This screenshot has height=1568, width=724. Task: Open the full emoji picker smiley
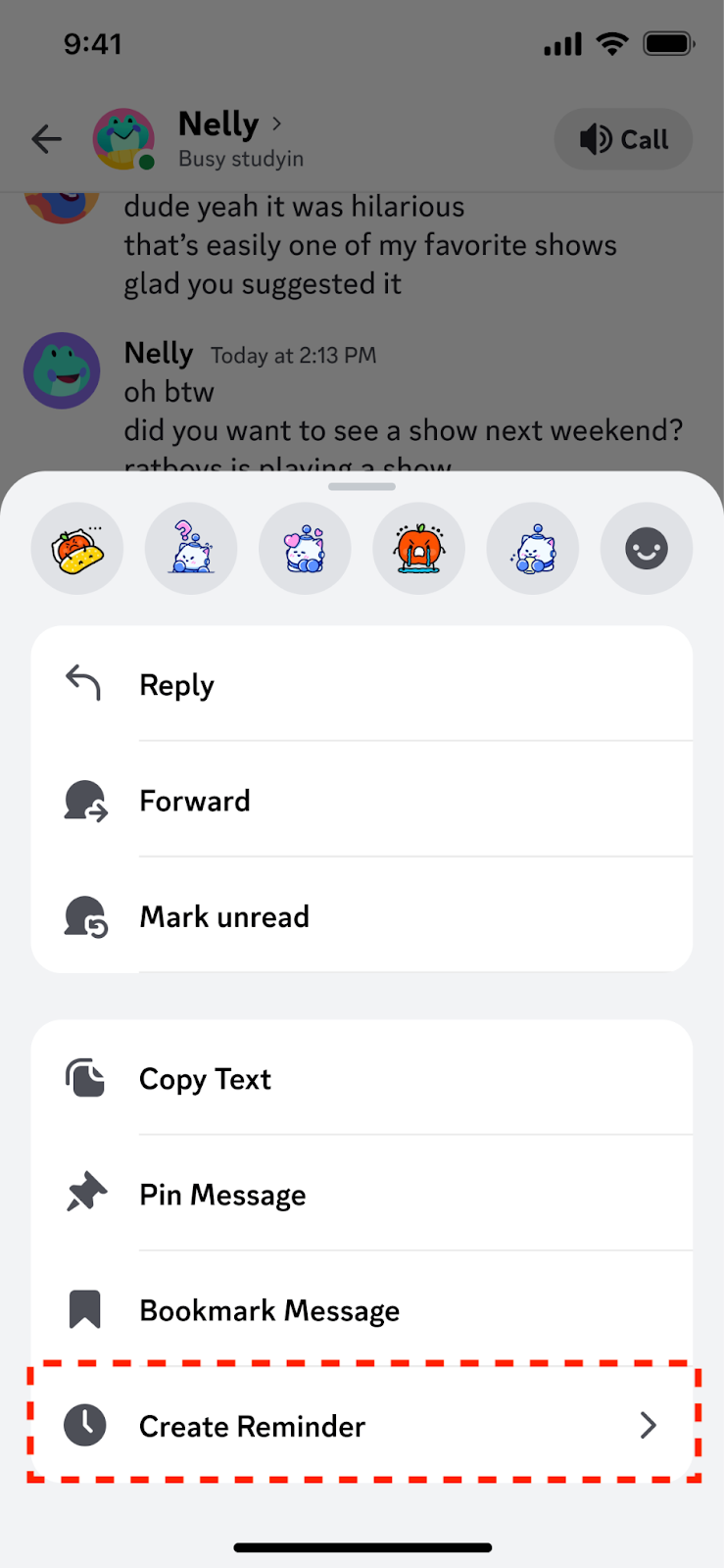click(x=647, y=549)
